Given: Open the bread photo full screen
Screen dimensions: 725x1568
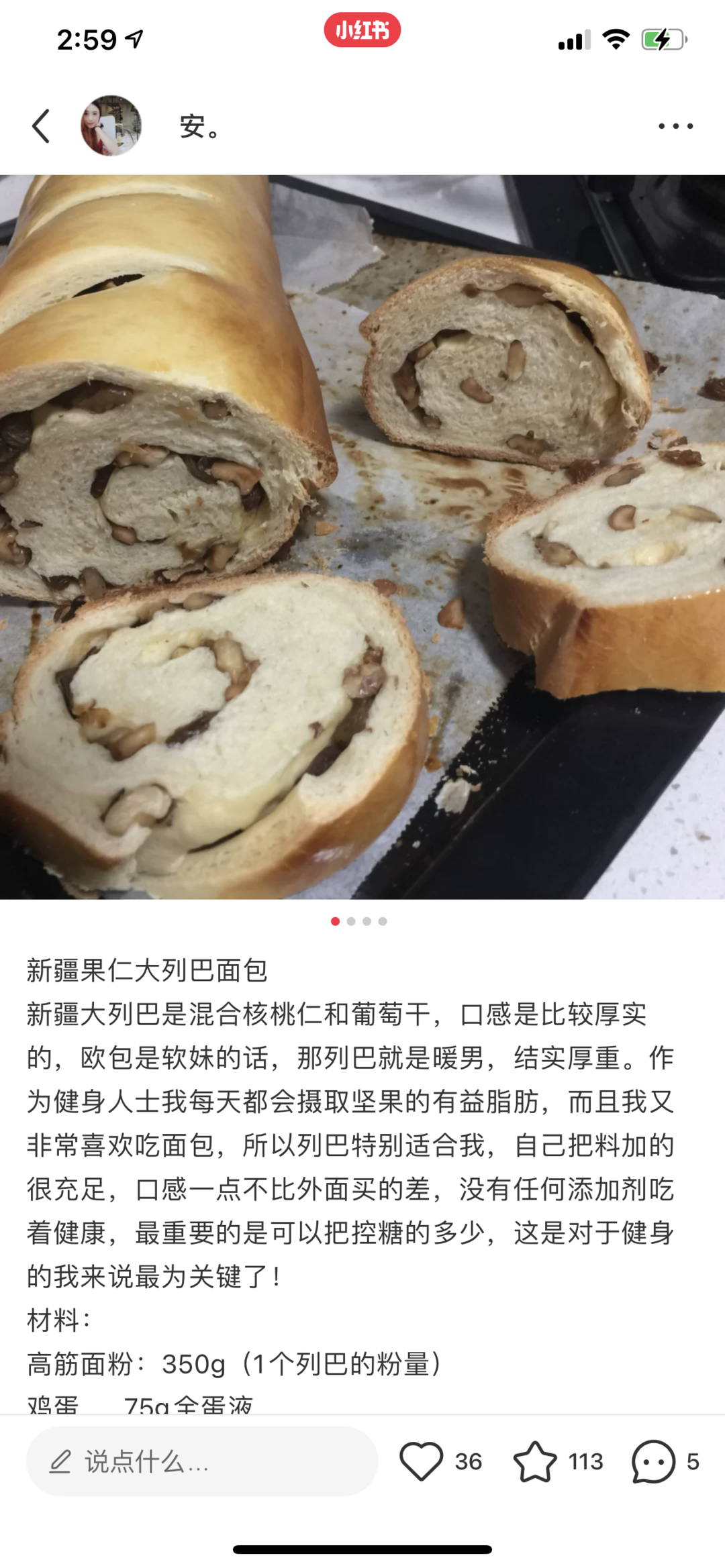Looking at the screenshot, I should (x=362, y=537).
